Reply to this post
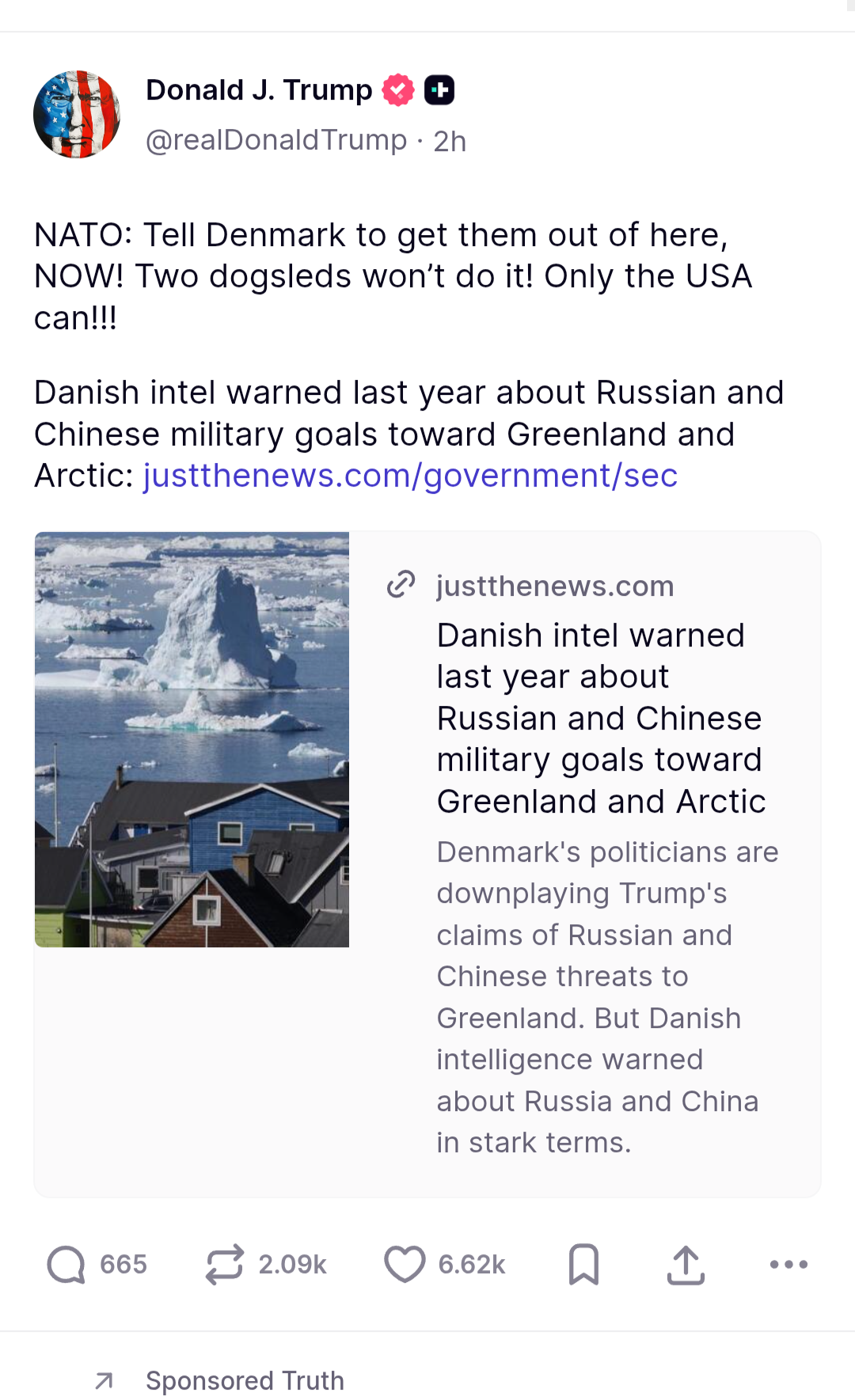The width and height of the screenshot is (855, 1400). [66, 1264]
